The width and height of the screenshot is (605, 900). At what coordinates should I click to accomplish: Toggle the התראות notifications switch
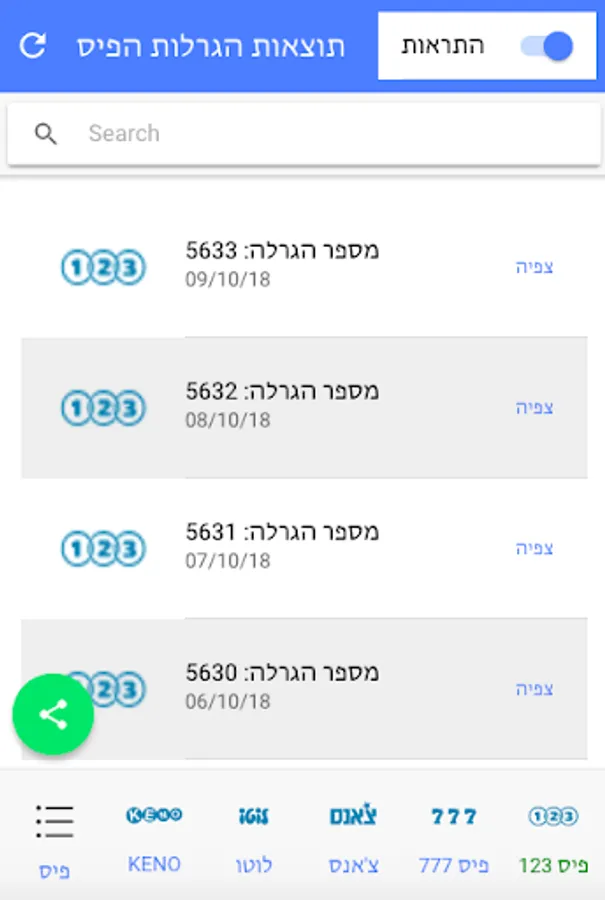click(x=547, y=46)
